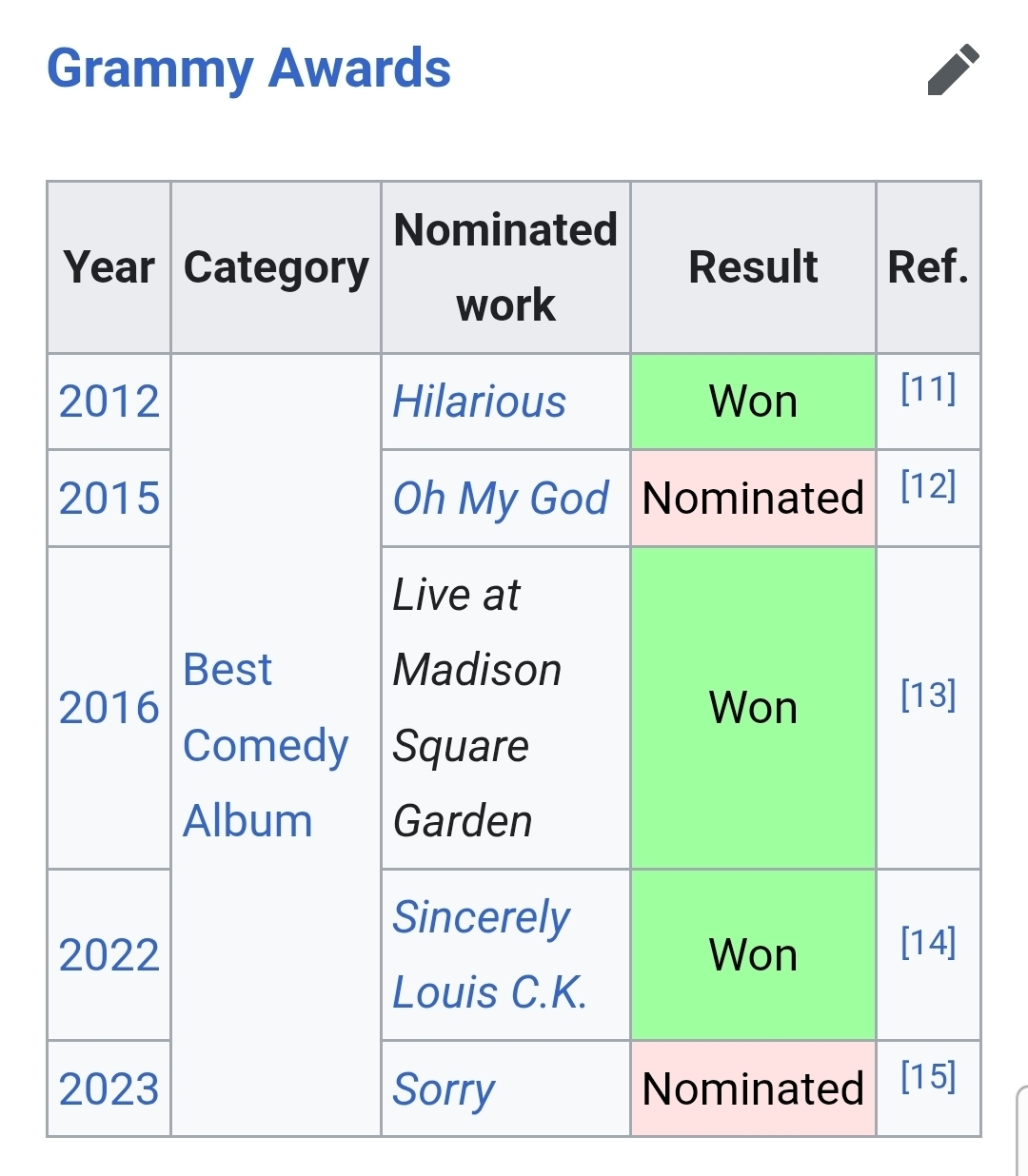Jump to reference [14]
Viewport: 1028px width, 1176px height.
coord(928,943)
